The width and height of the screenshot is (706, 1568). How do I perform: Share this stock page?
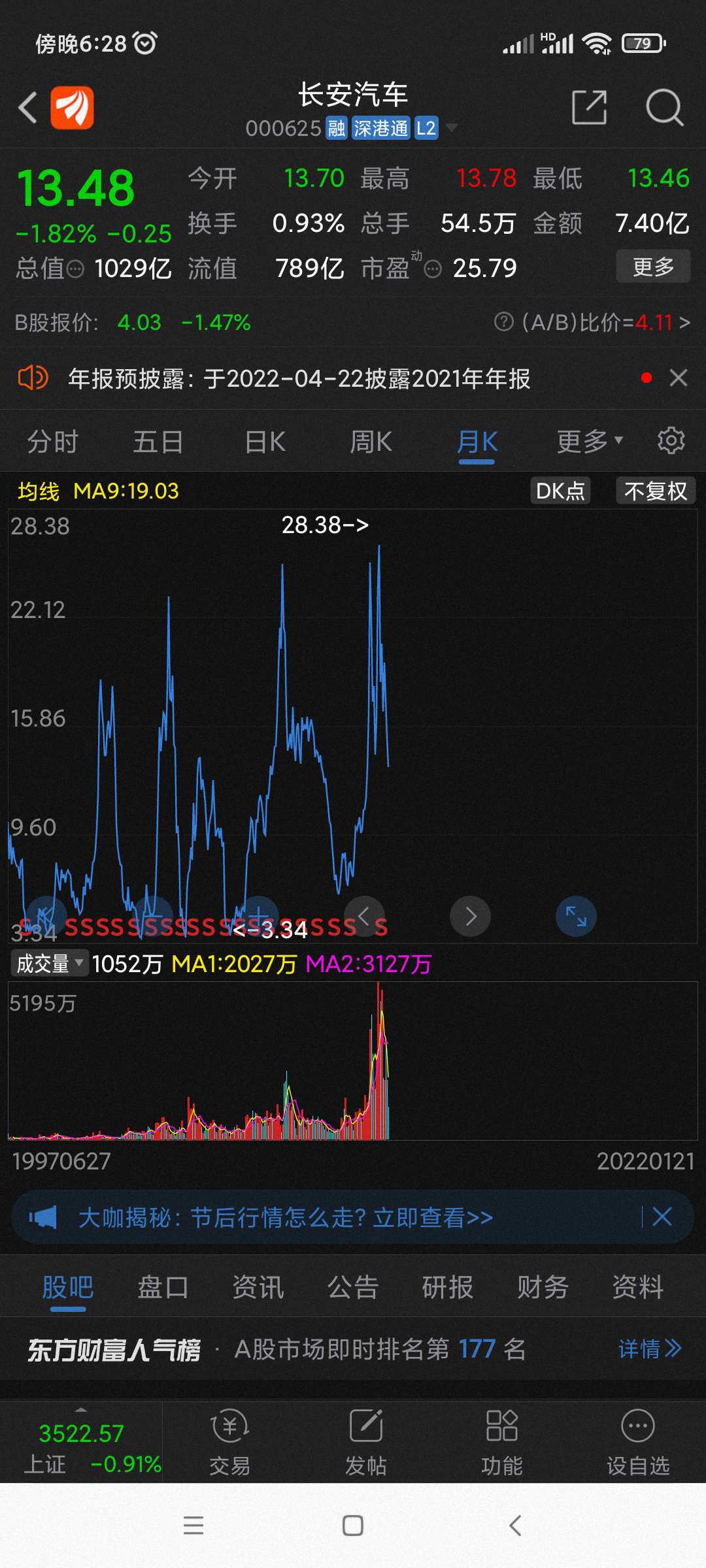589,108
